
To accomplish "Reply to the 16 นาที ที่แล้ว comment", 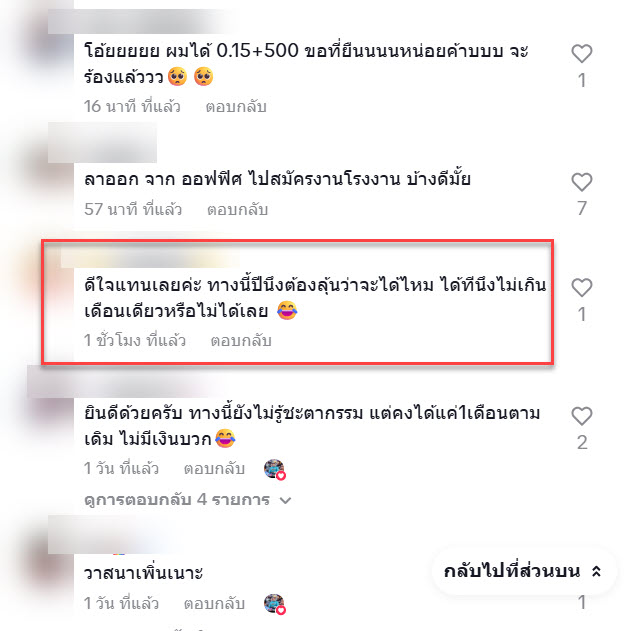I will [x=237, y=106].
